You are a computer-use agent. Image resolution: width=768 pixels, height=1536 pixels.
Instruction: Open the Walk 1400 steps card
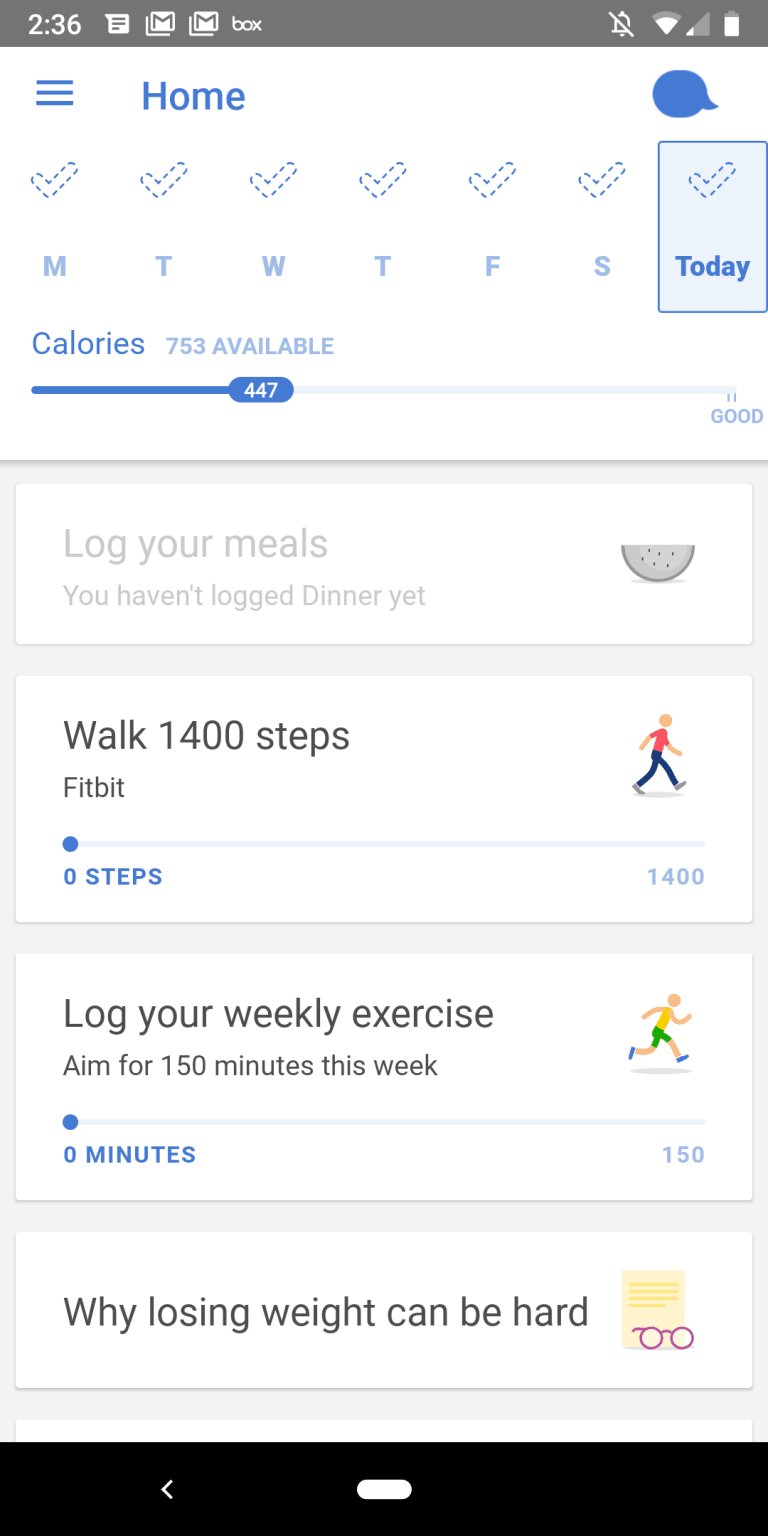point(384,798)
